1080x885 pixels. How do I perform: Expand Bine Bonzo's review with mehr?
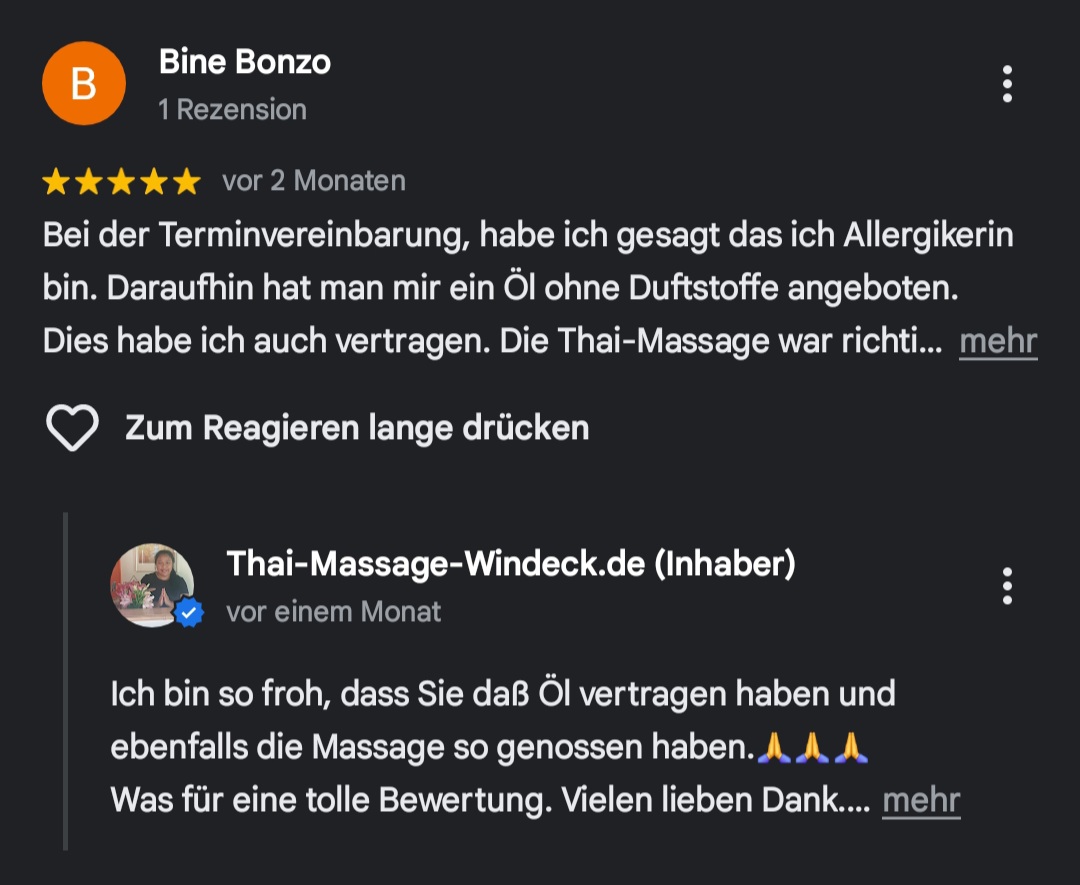pyautogui.click(x=997, y=343)
